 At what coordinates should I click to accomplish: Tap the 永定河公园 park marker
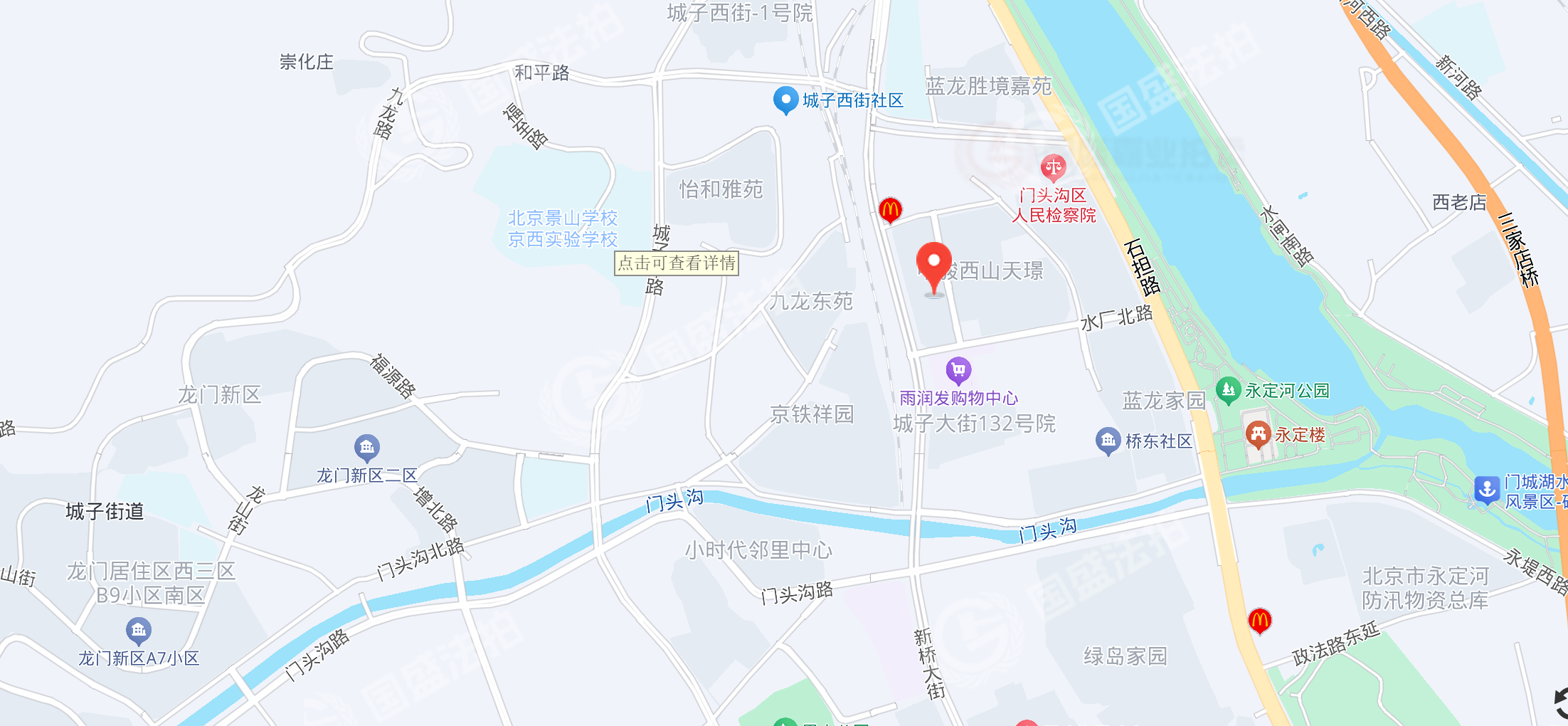point(1228,390)
